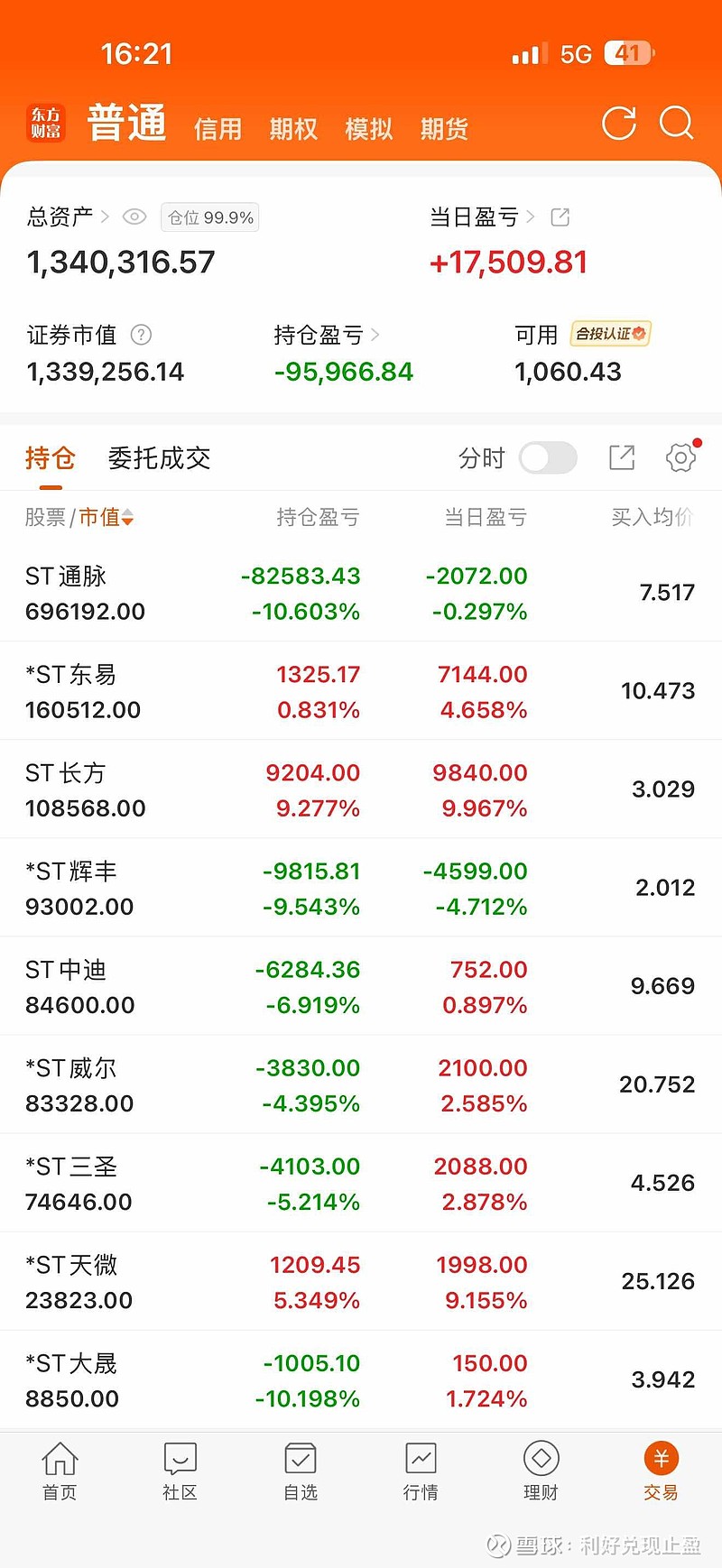Open the search magnifier

(676, 124)
